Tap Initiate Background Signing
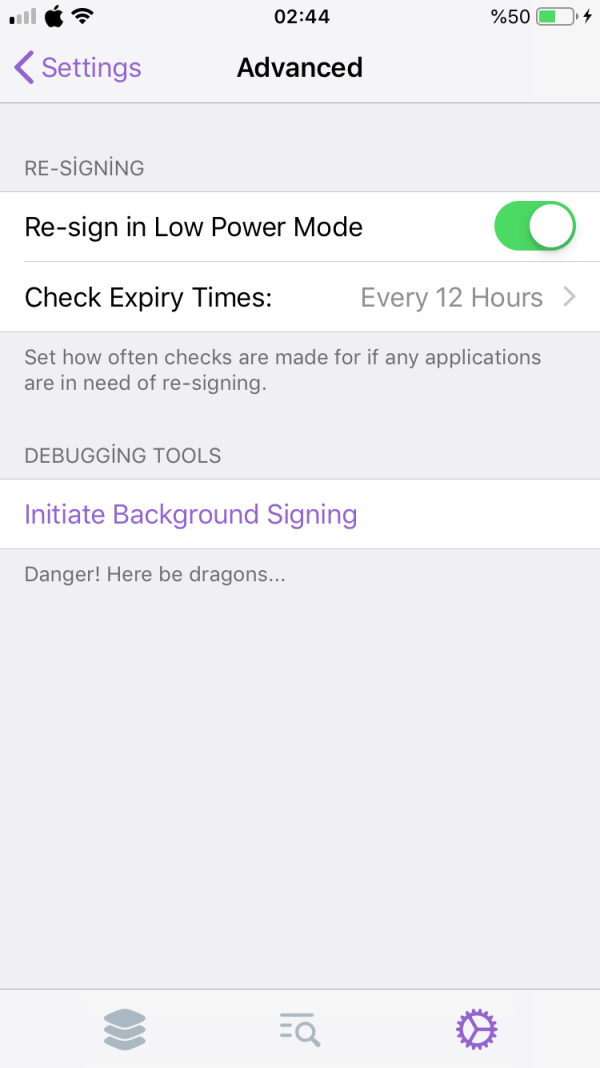 point(191,515)
